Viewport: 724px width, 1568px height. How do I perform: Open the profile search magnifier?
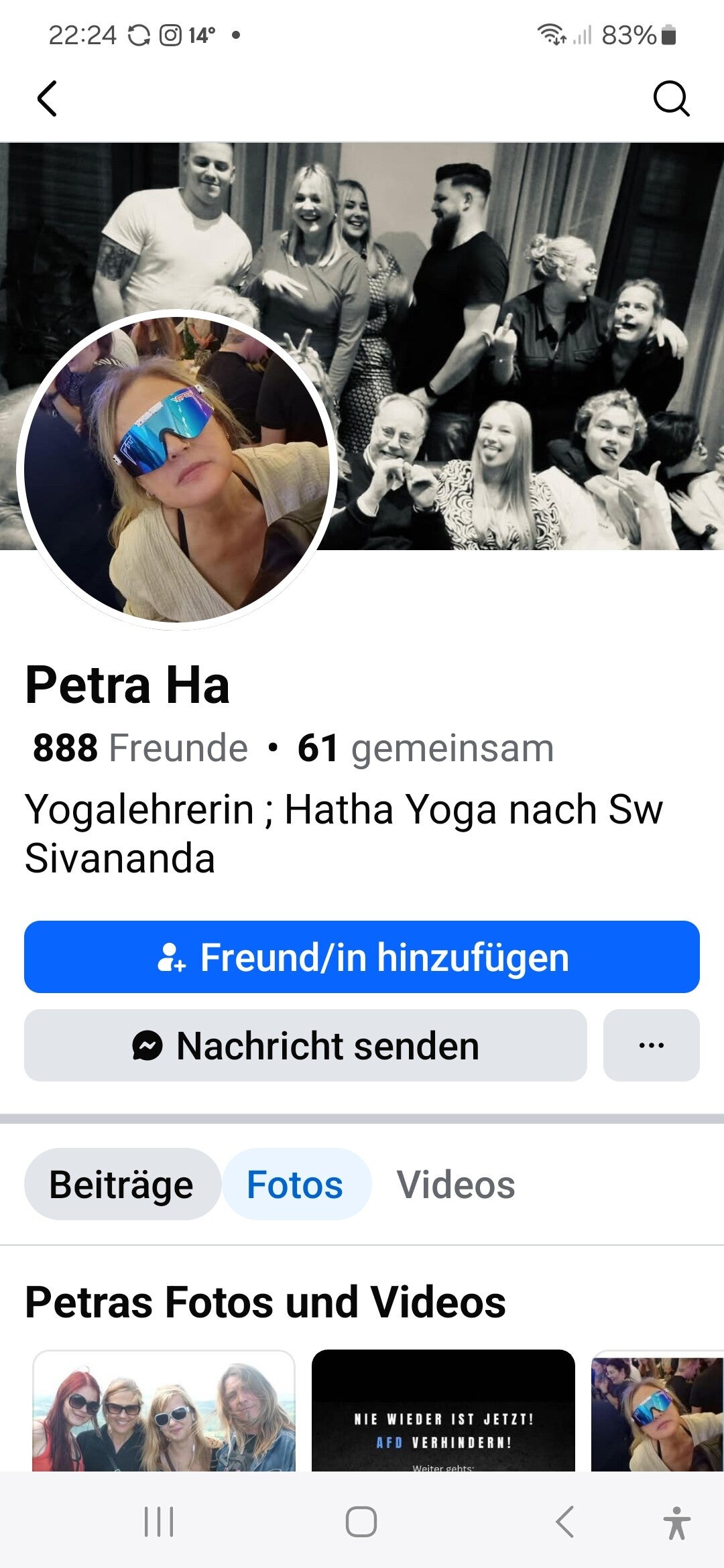(671, 99)
